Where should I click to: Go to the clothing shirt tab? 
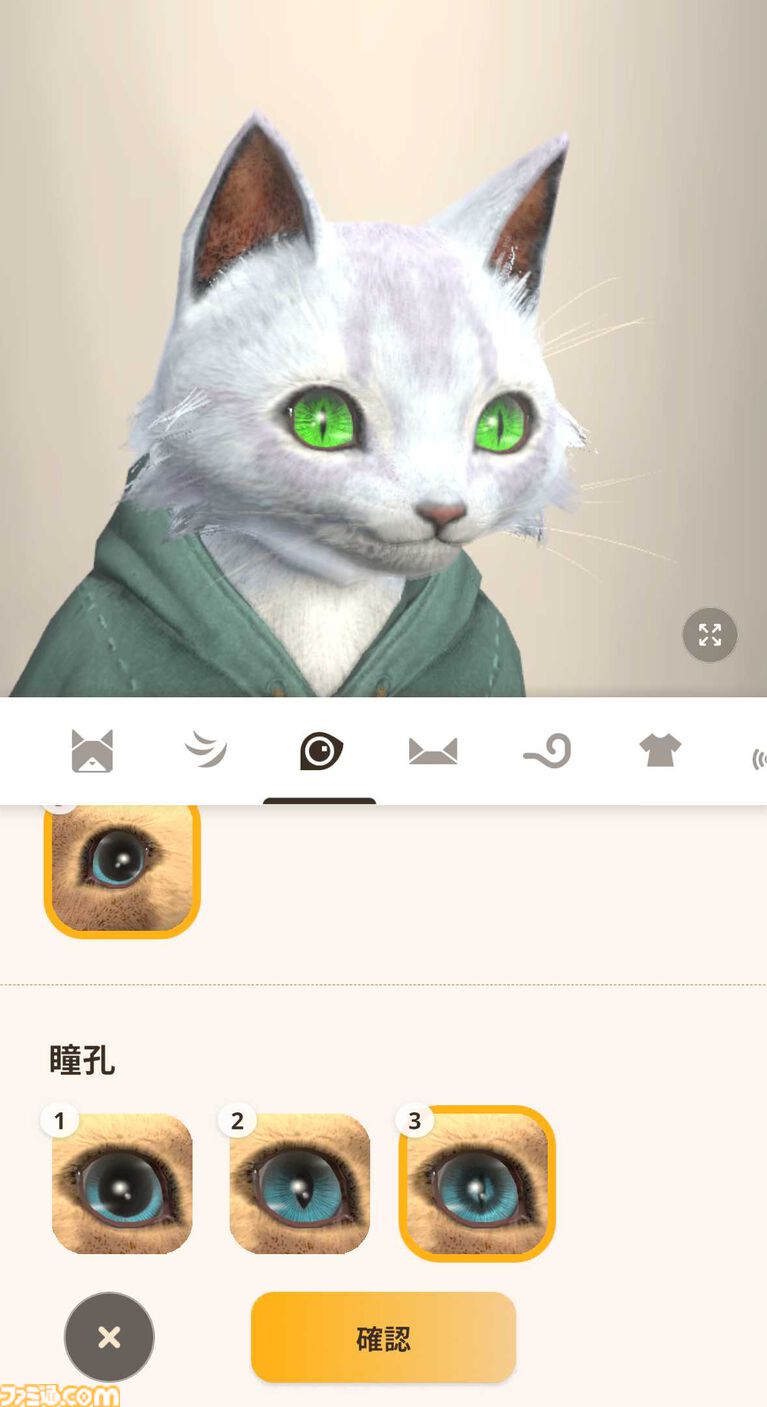click(x=660, y=751)
